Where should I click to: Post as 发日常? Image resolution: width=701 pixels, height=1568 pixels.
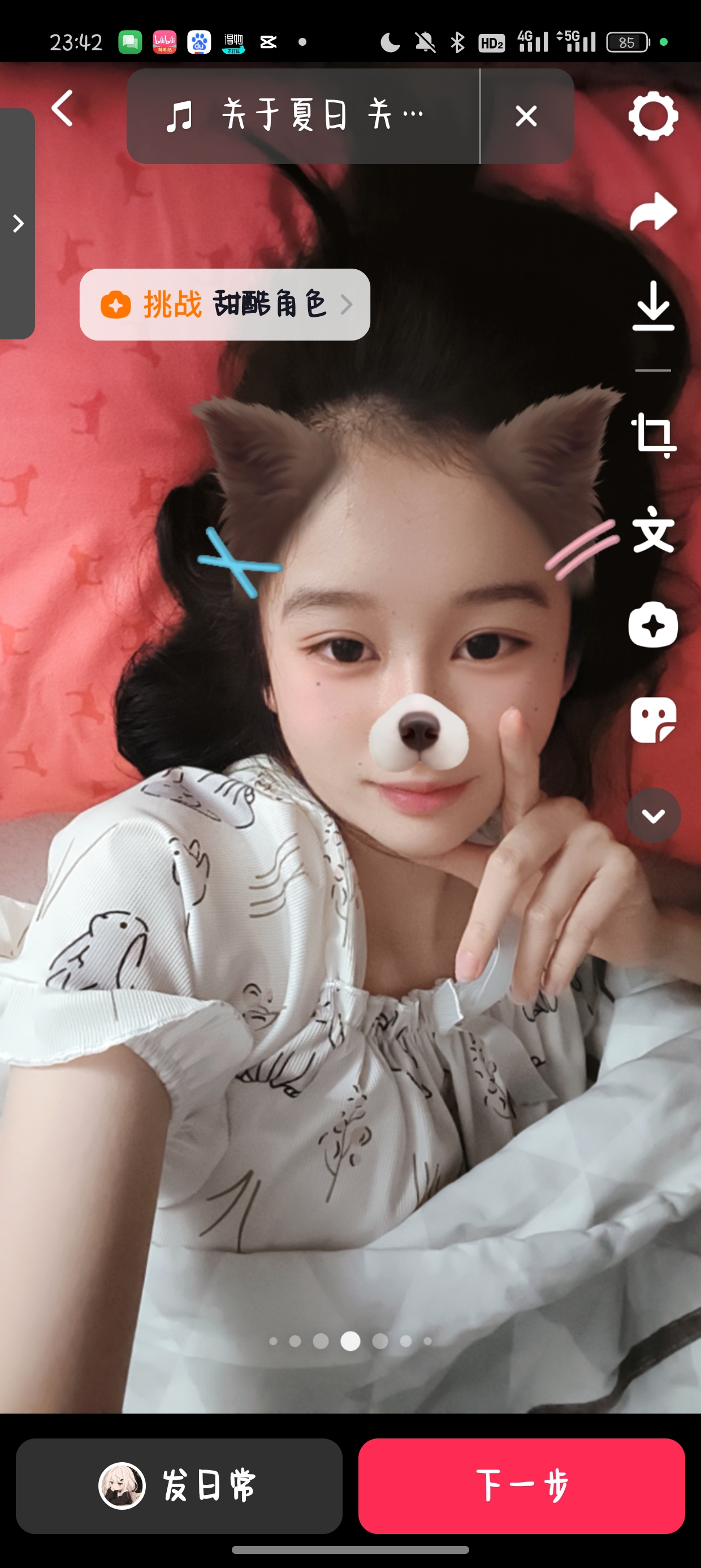(x=179, y=1486)
